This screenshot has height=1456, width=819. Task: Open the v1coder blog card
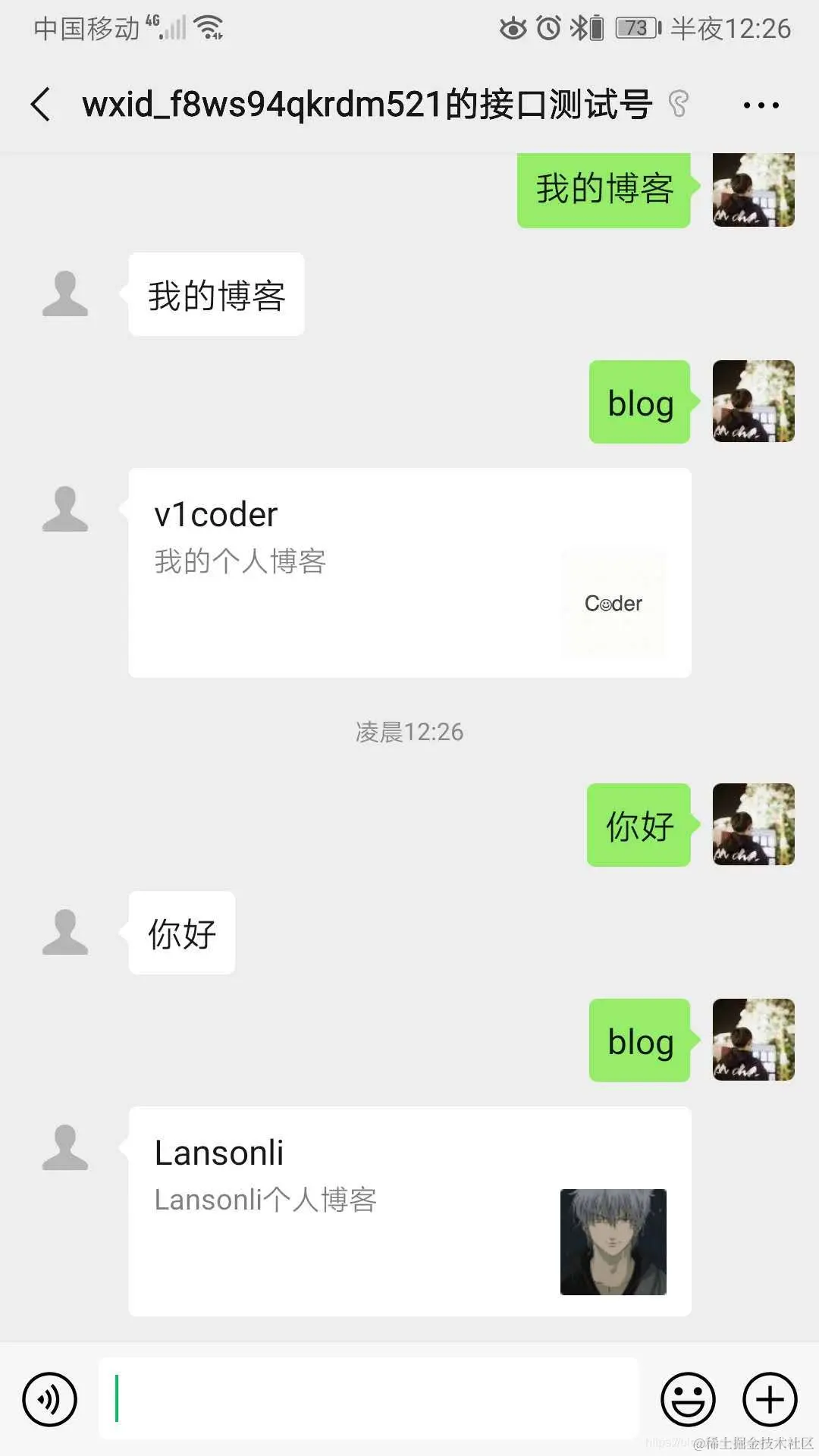tap(409, 573)
